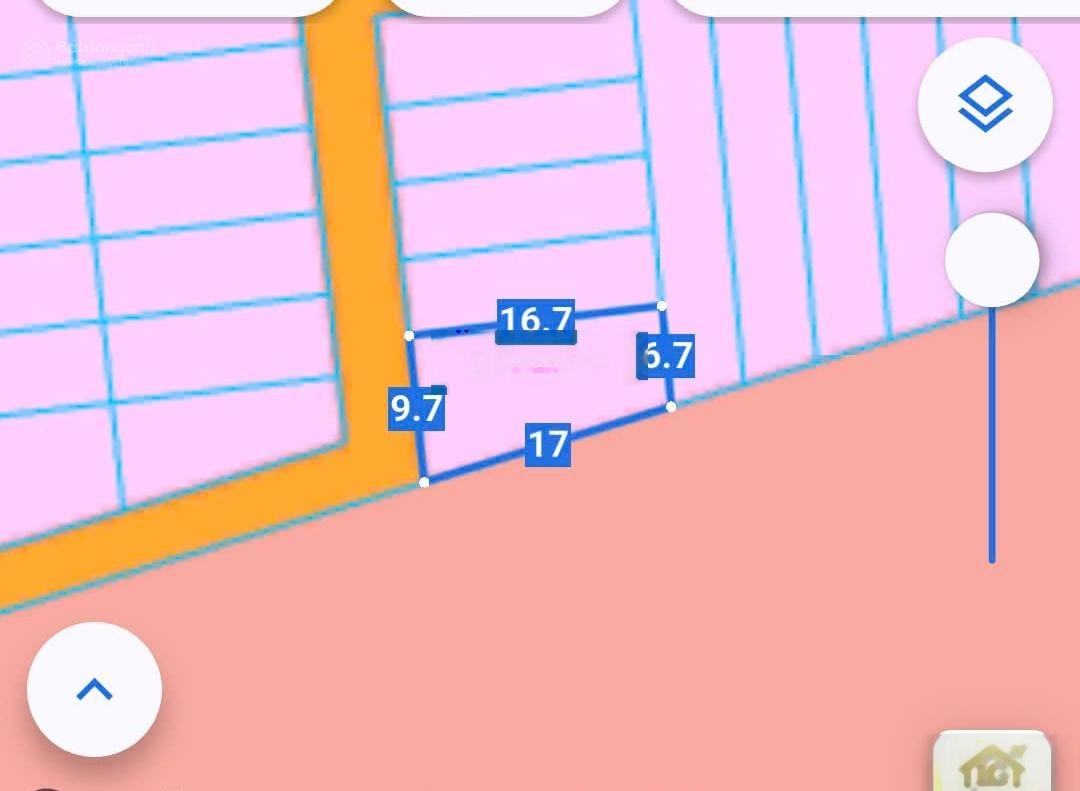Expand the panel with the up chevron
The height and width of the screenshot is (791, 1080).
coord(94,689)
